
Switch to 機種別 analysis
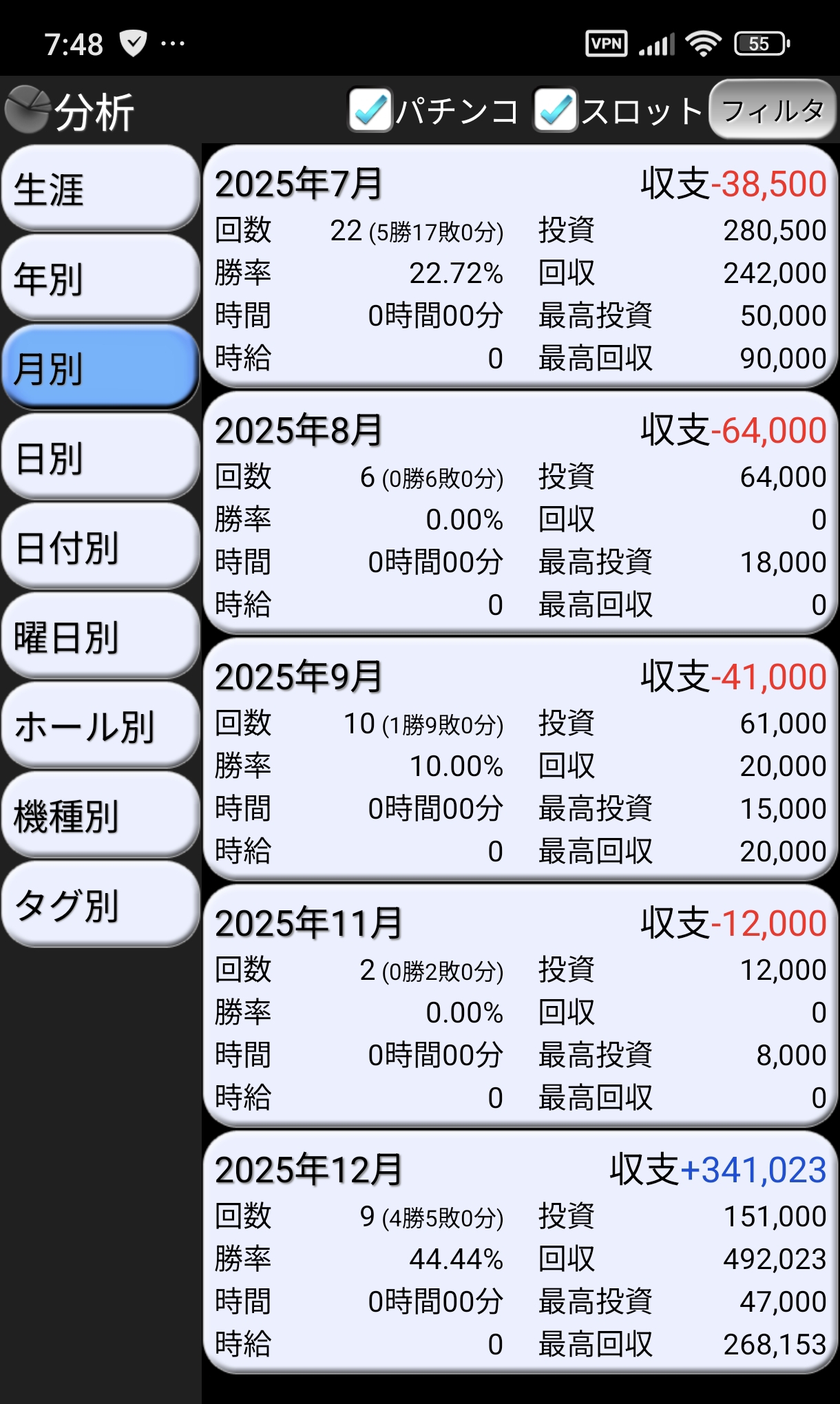[101, 815]
